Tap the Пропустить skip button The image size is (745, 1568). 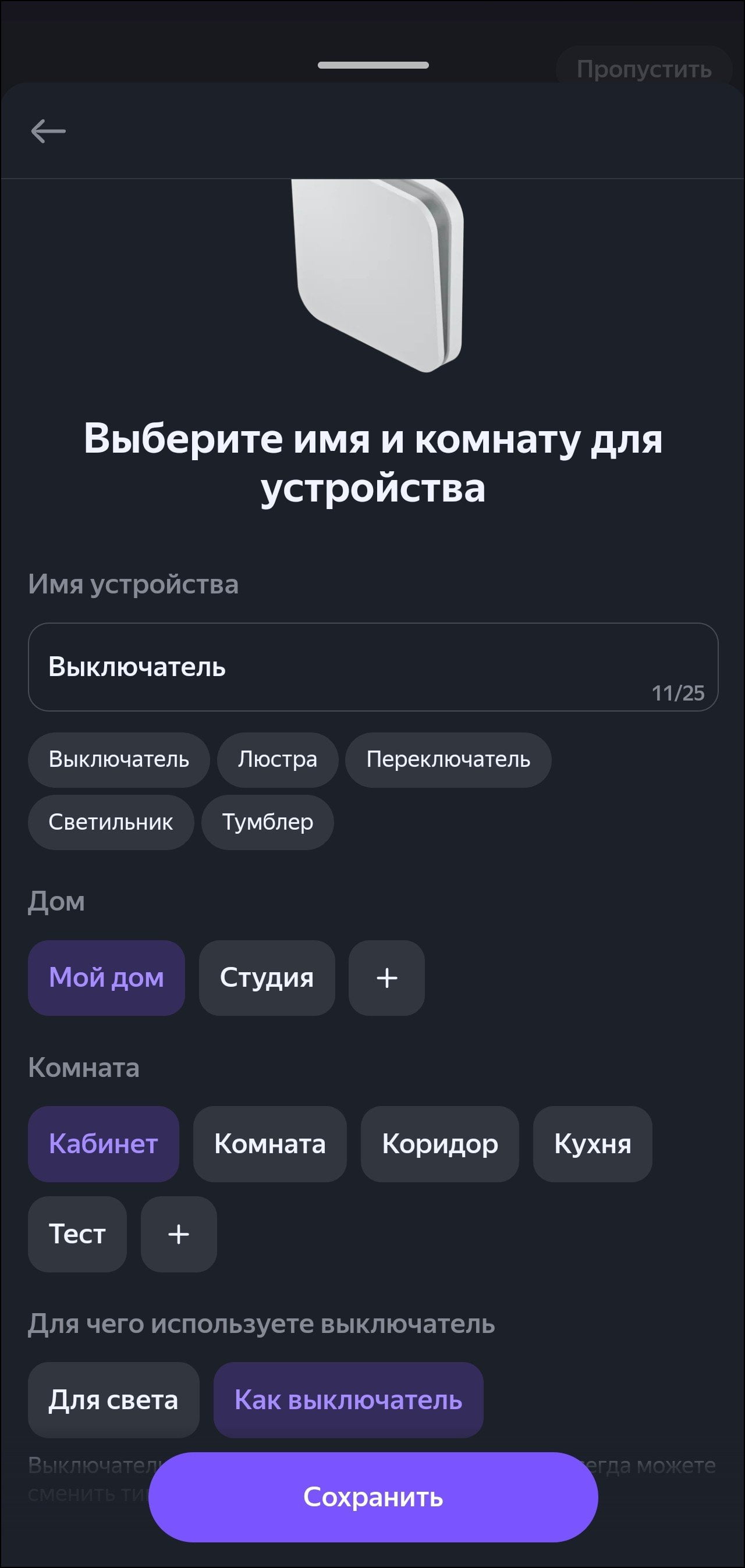pyautogui.click(x=644, y=69)
